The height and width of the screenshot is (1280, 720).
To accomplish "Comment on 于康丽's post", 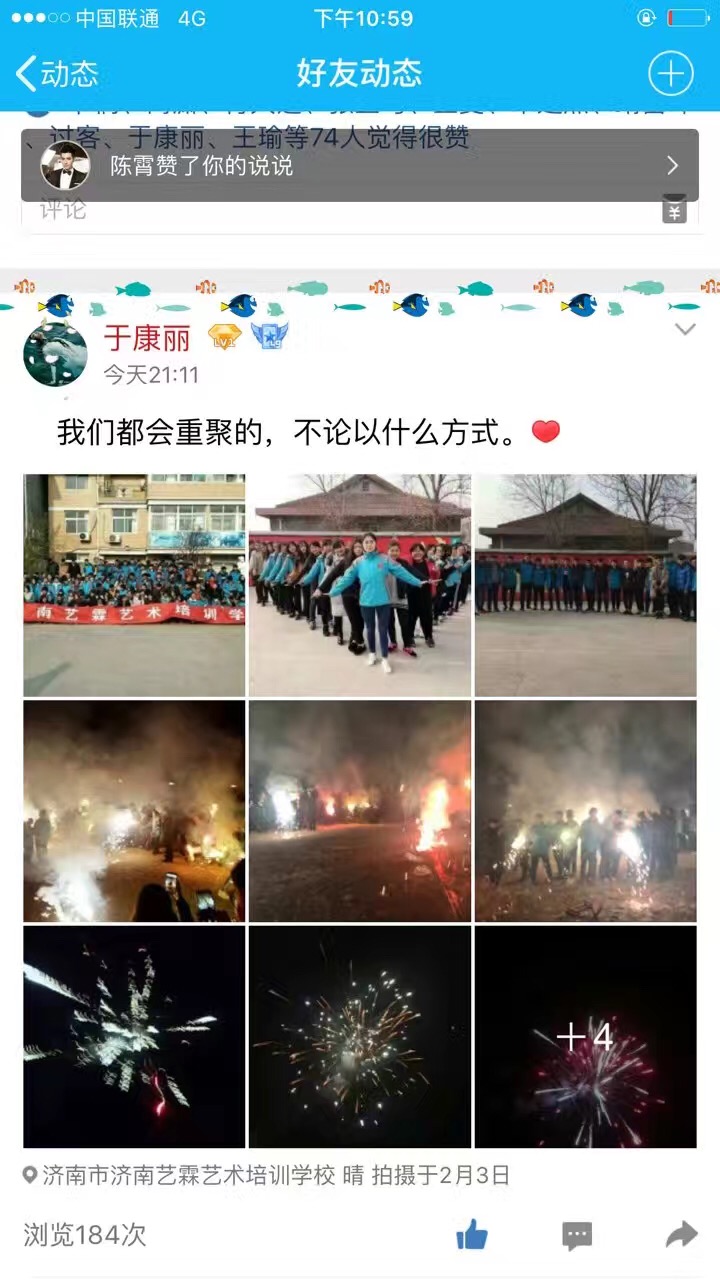I will (x=577, y=1236).
